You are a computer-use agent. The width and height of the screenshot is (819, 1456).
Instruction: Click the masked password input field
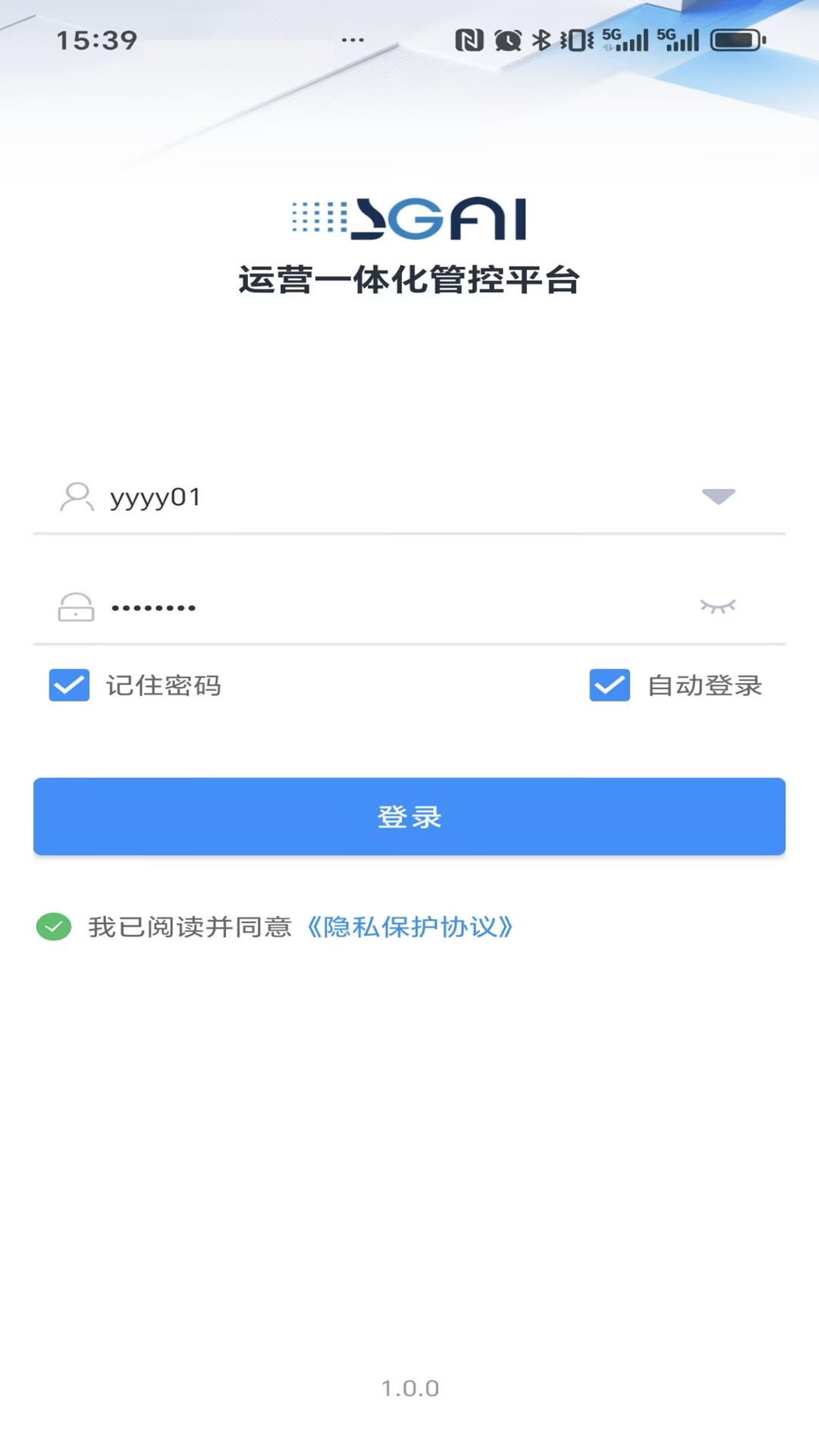[x=303, y=607]
